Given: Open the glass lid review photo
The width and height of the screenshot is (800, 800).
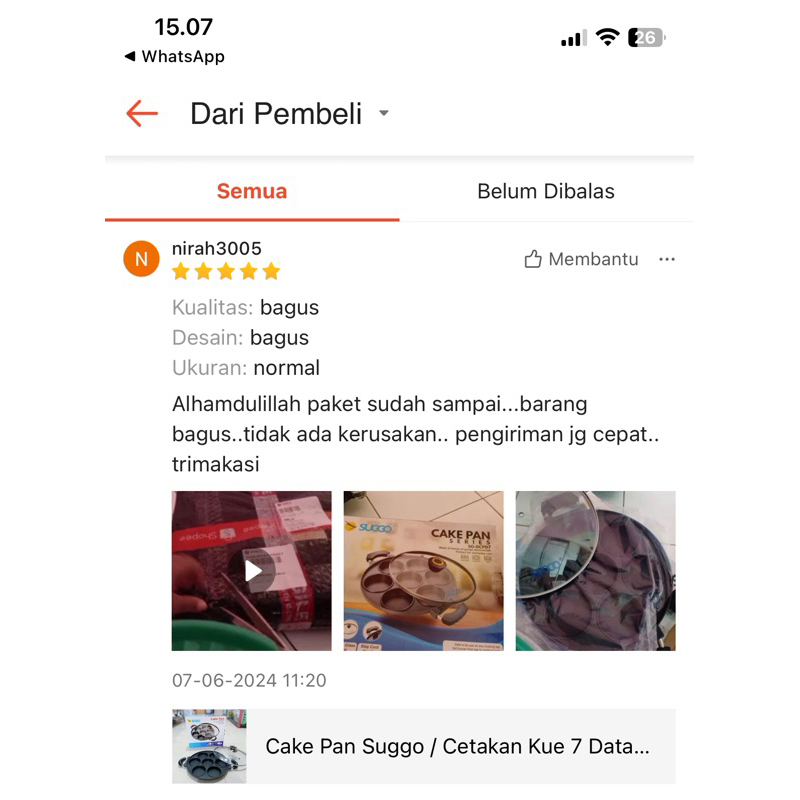Looking at the screenshot, I should [x=595, y=570].
